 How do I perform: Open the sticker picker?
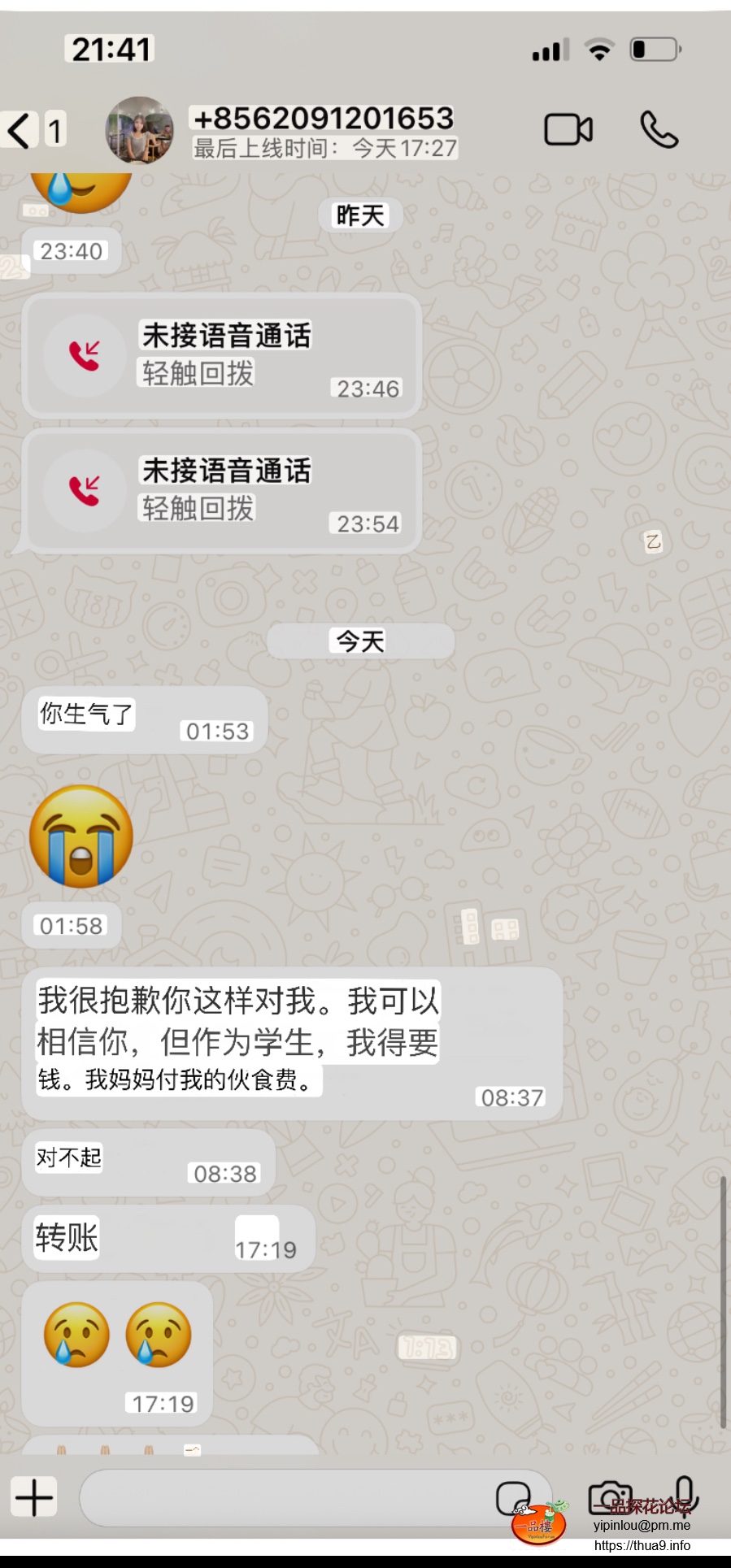point(514,1497)
